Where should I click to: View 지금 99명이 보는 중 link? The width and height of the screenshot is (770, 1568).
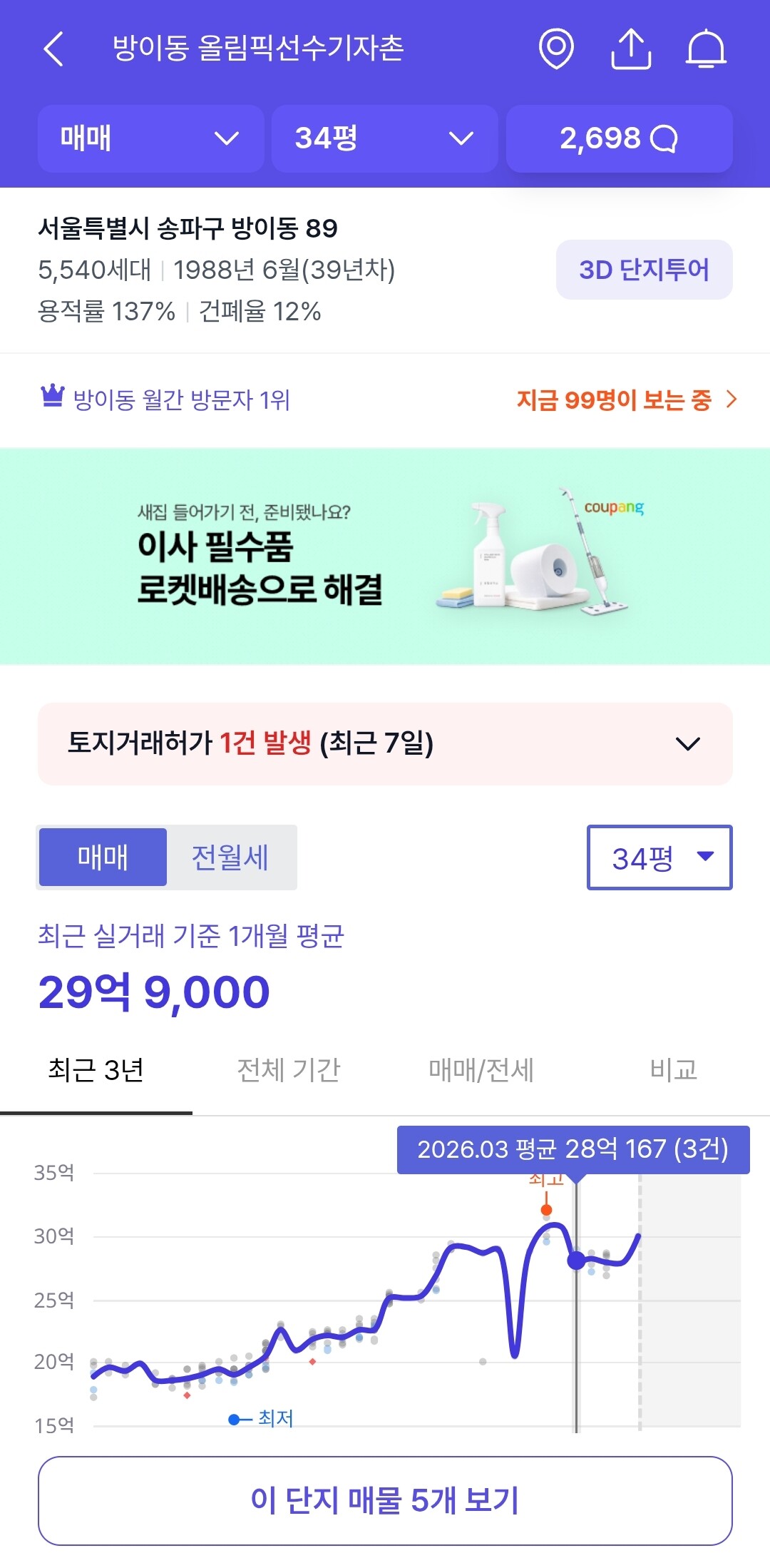(626, 399)
